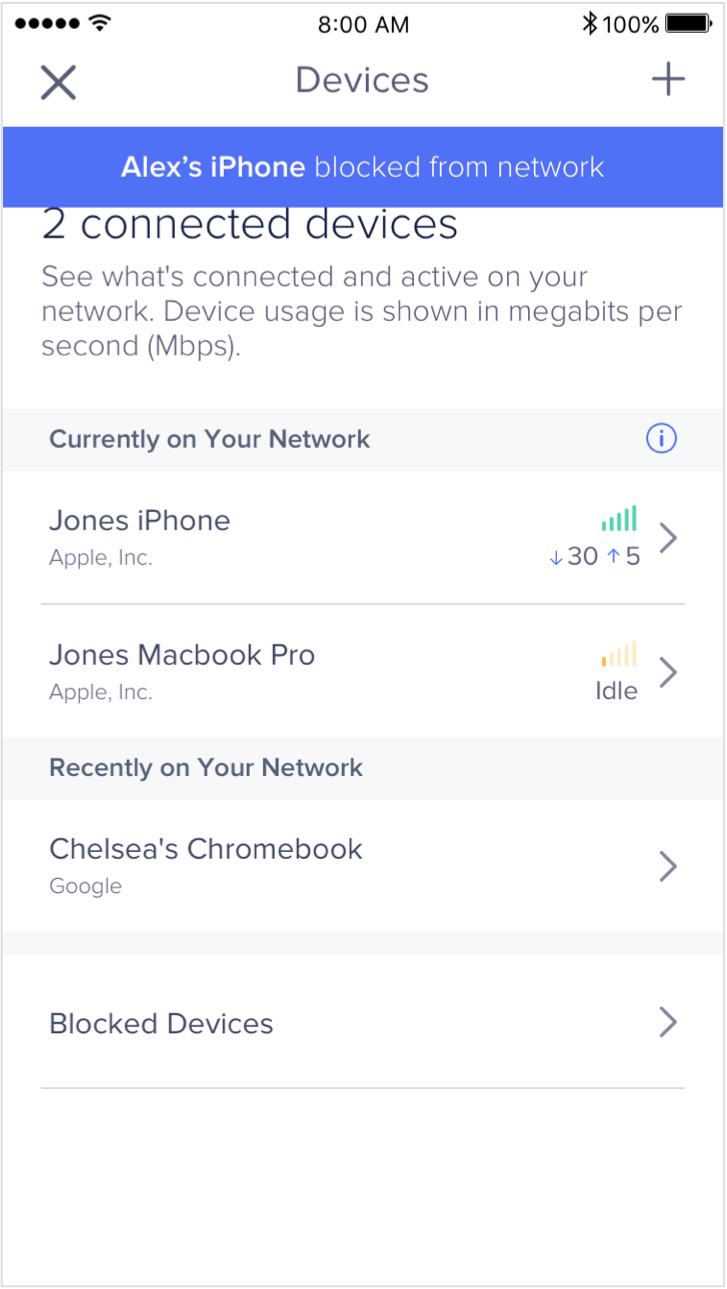Add a new device with plus icon
The image size is (727, 1289).
(x=668, y=80)
